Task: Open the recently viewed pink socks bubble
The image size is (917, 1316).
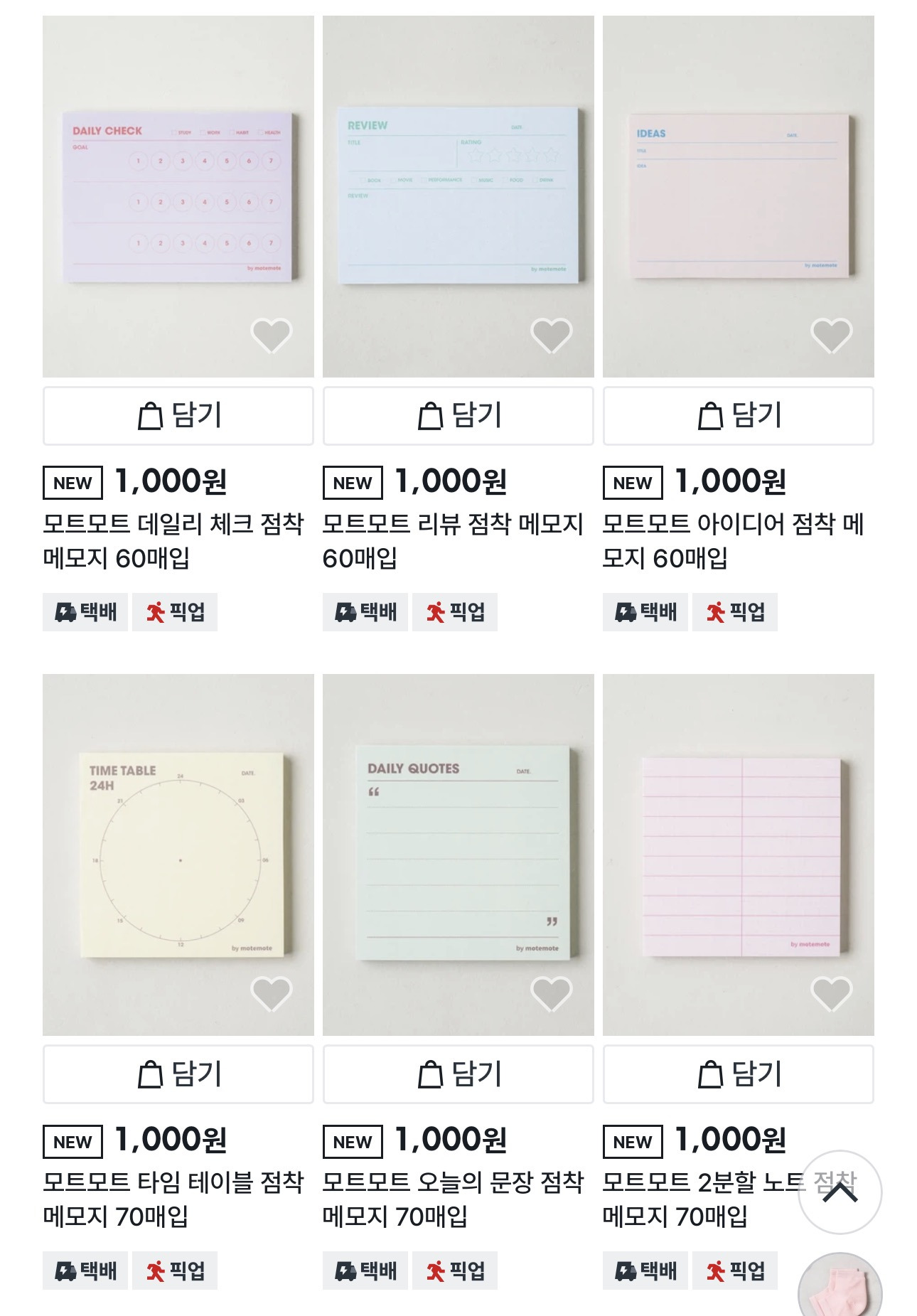Action: (840, 1285)
